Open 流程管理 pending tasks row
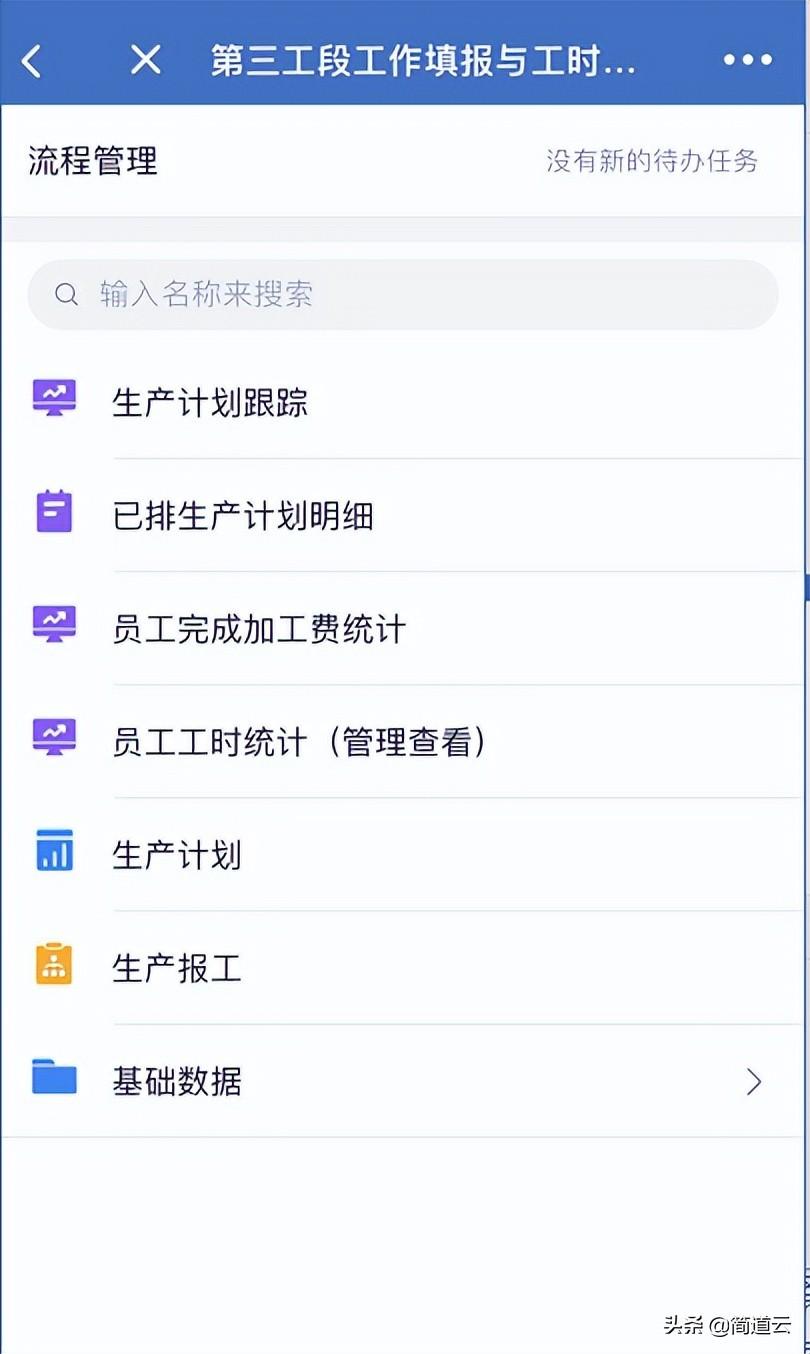Screen dimensions: 810x1354 pyautogui.click(x=404, y=161)
